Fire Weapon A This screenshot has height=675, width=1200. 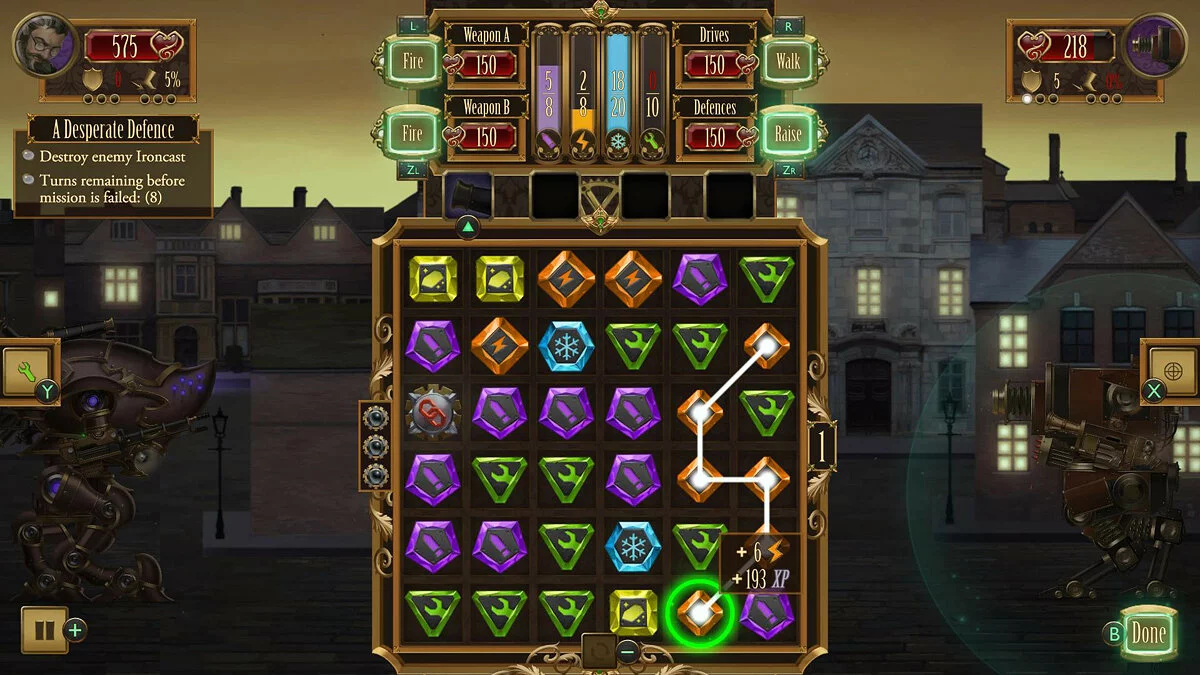coord(413,62)
